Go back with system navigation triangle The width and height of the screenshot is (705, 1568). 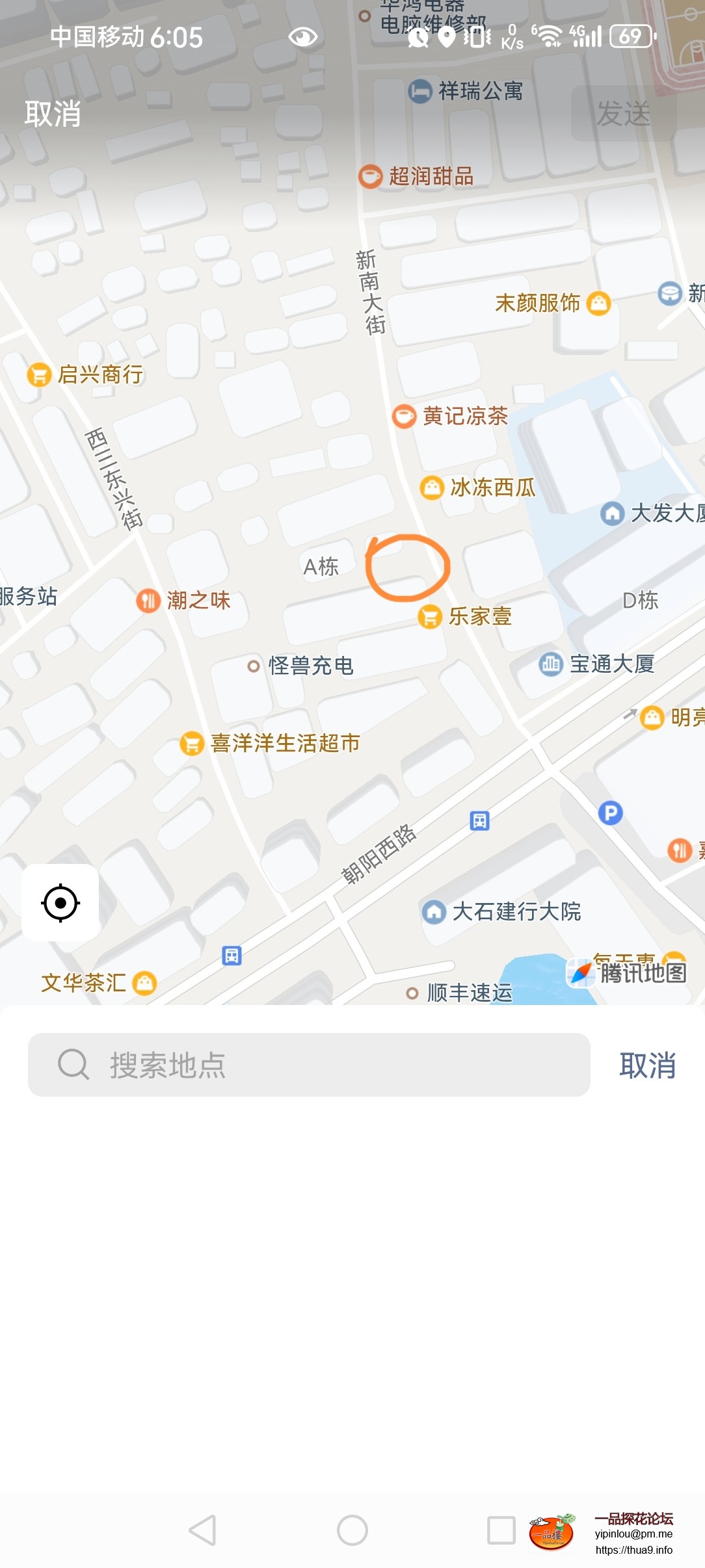pos(202,1530)
